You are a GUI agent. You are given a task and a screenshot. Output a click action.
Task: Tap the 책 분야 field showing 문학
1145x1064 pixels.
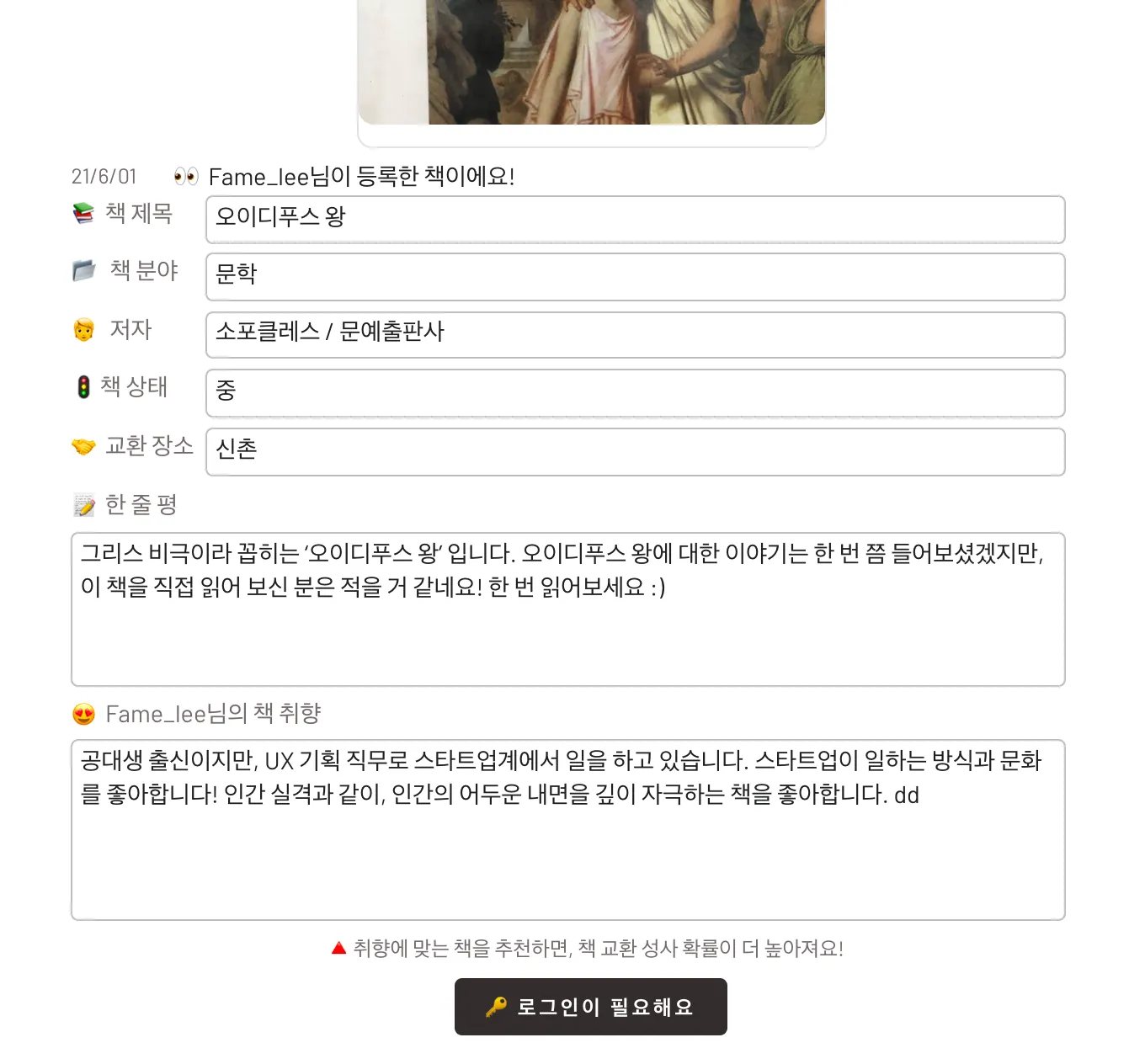635,276
